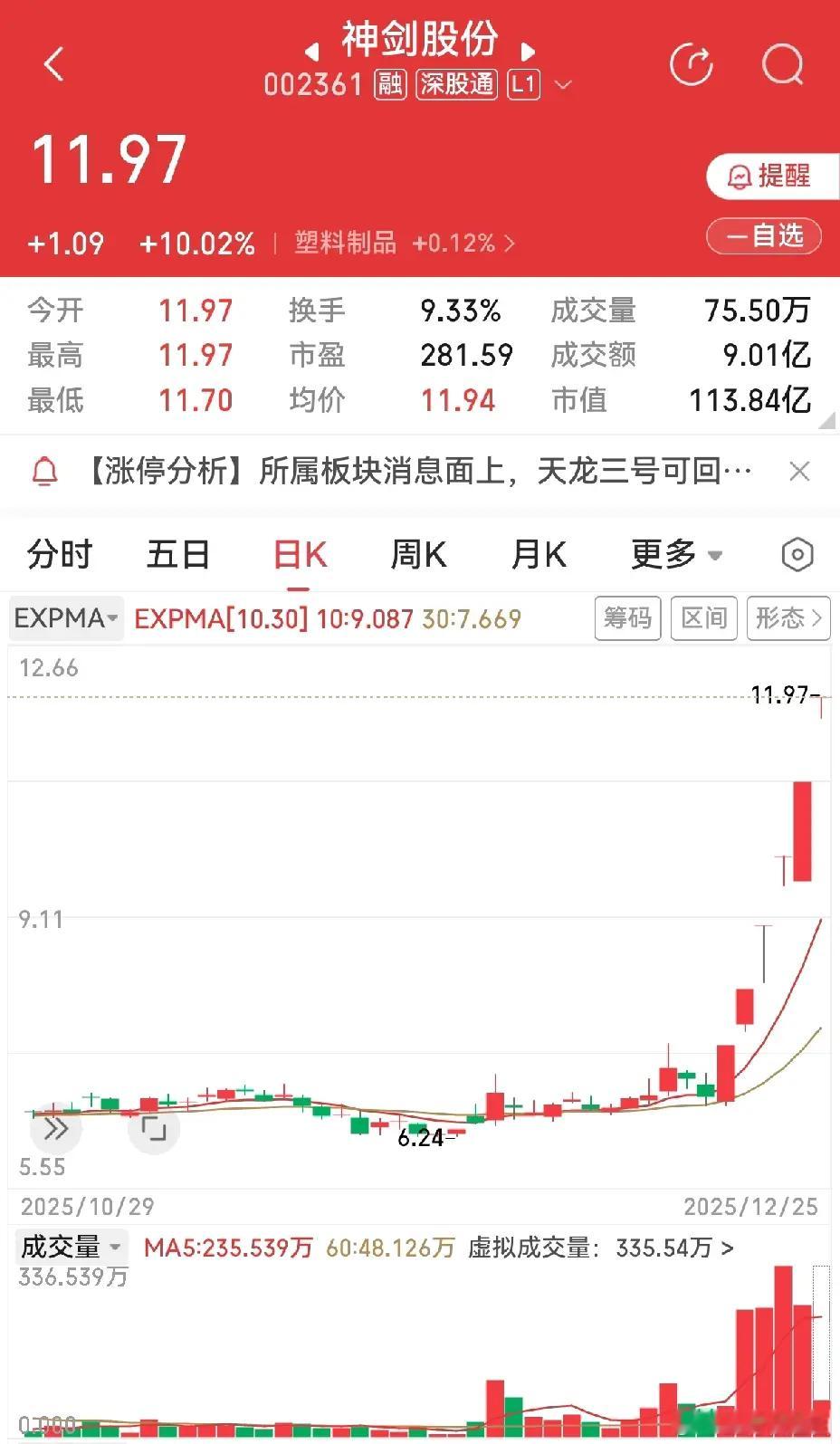Image resolution: width=840 pixels, height=1444 pixels.
Task: Change the EXPMA indicator dropdown
Action: click(67, 618)
